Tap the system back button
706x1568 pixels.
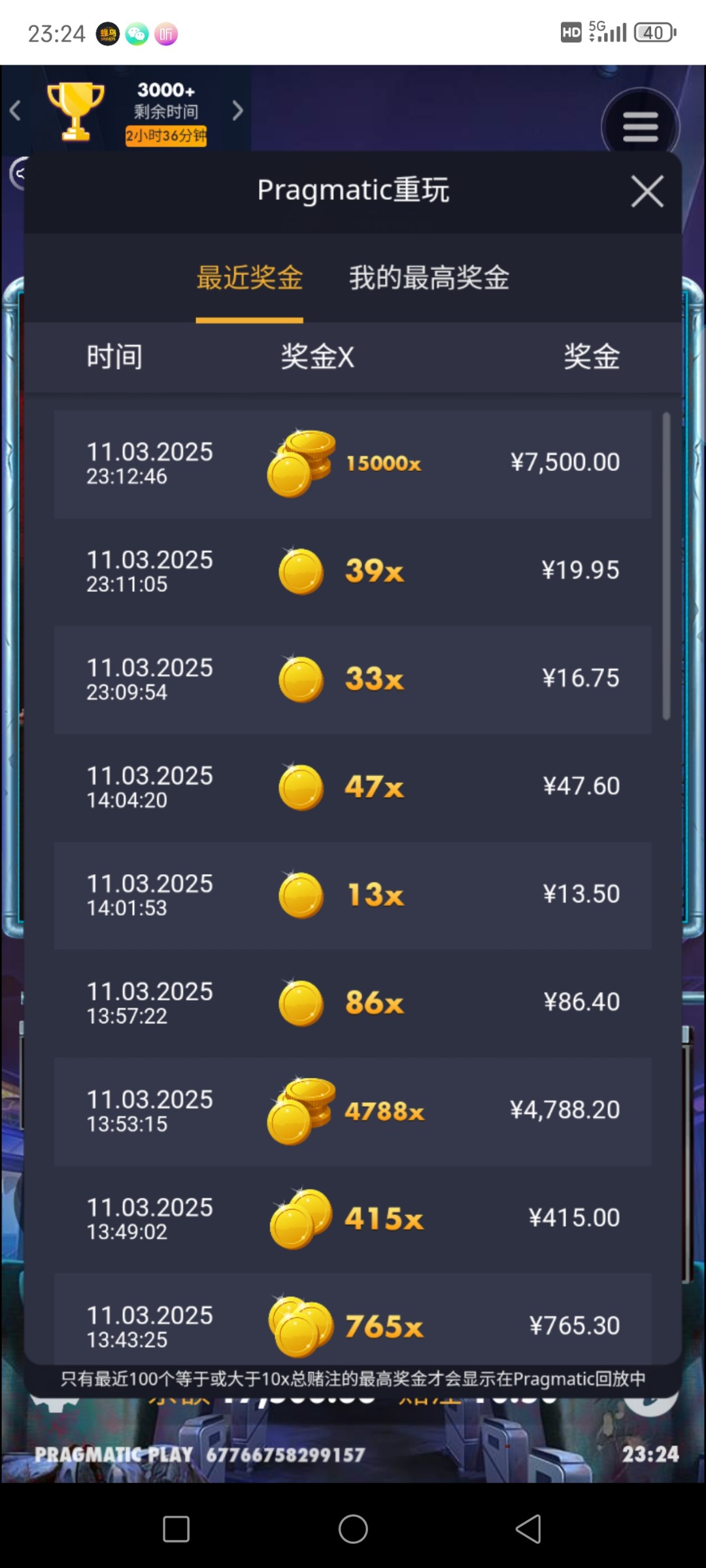tap(528, 1529)
